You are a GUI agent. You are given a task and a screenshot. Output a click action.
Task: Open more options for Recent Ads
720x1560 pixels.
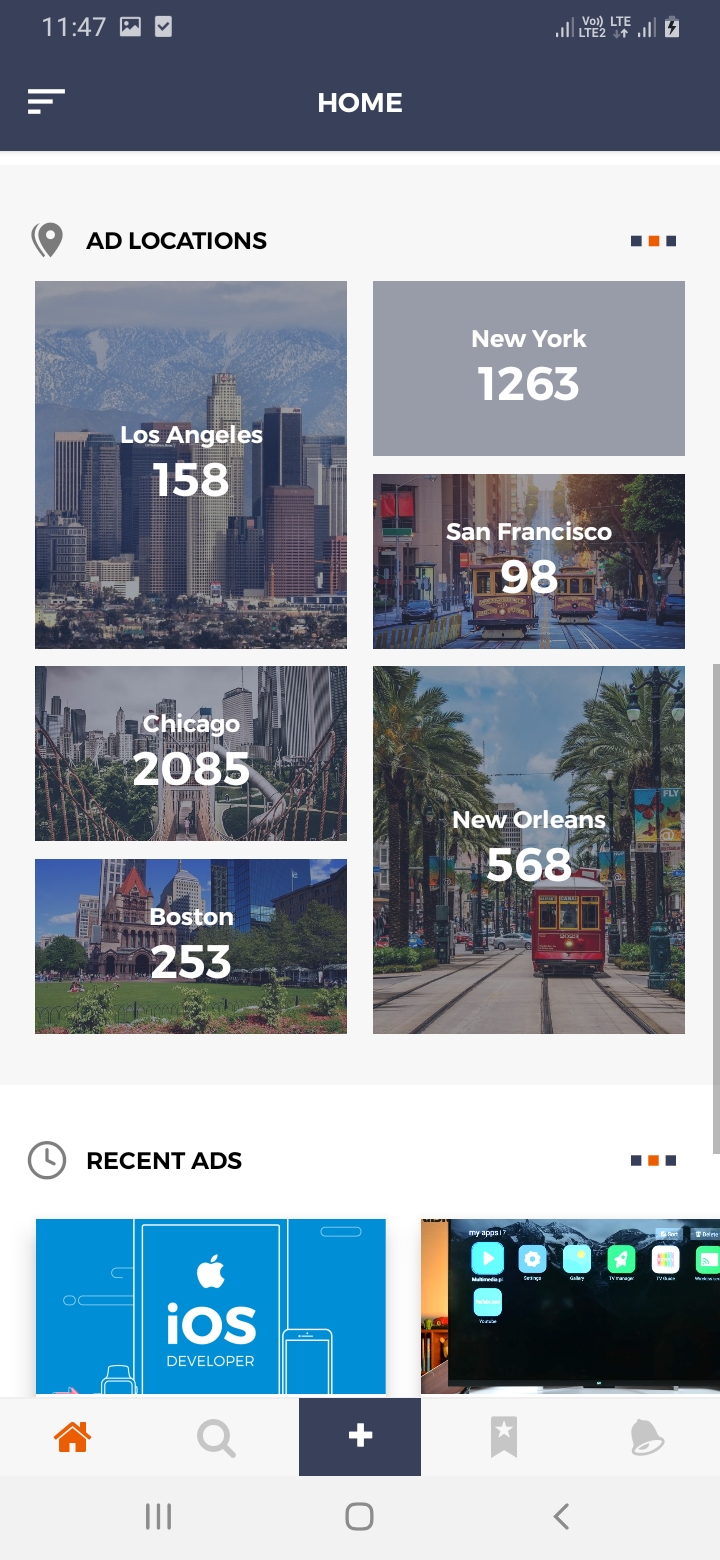(x=653, y=1161)
